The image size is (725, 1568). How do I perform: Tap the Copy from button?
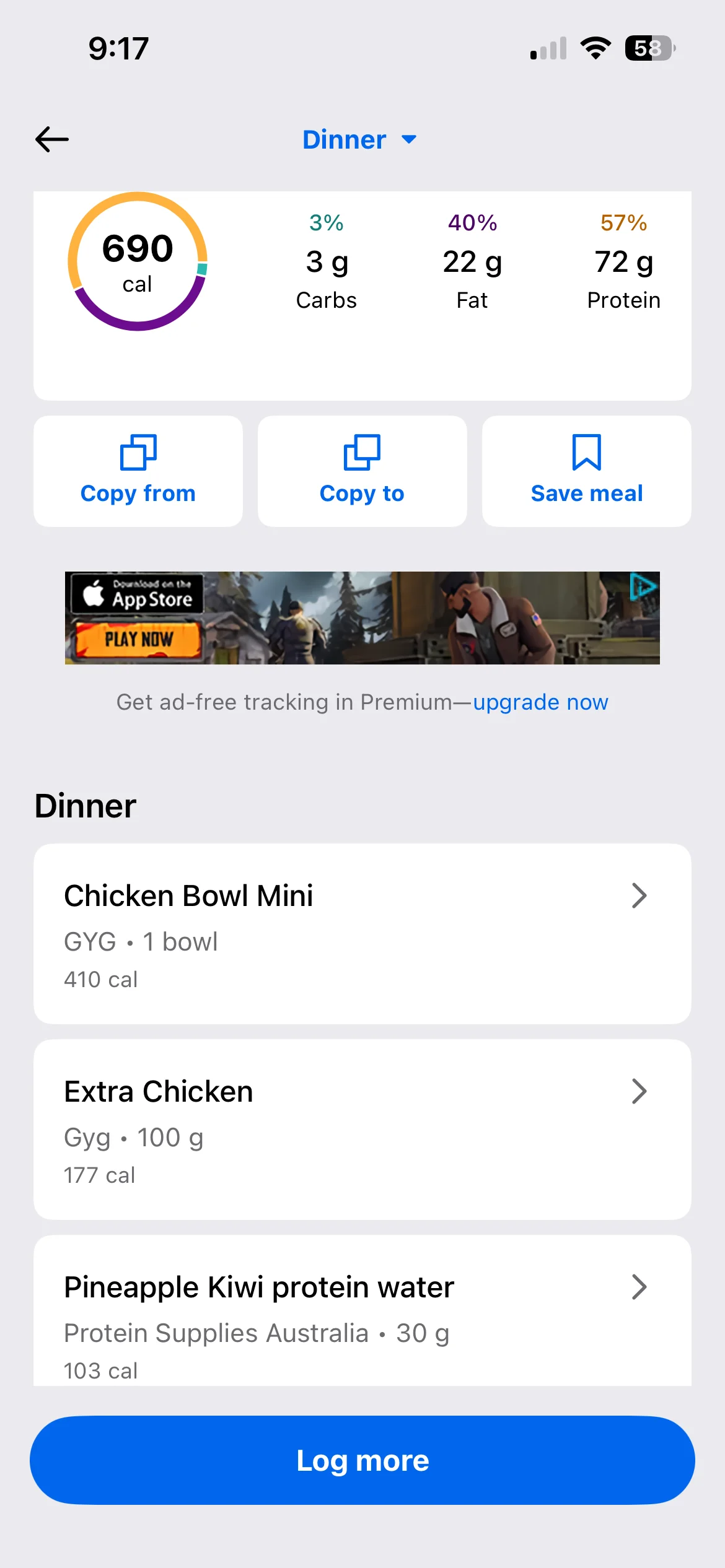point(138,471)
